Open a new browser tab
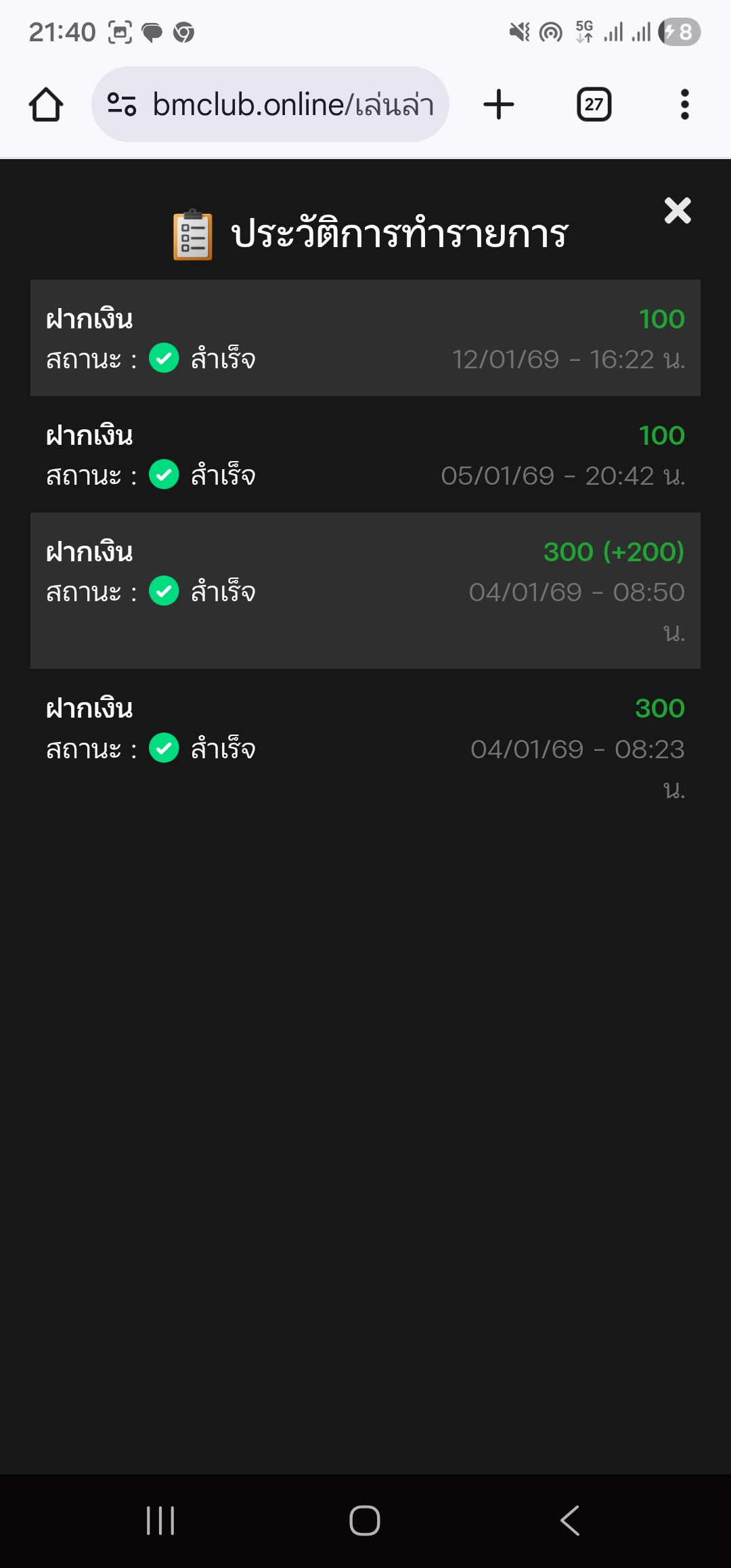The width and height of the screenshot is (731, 1568). click(499, 105)
